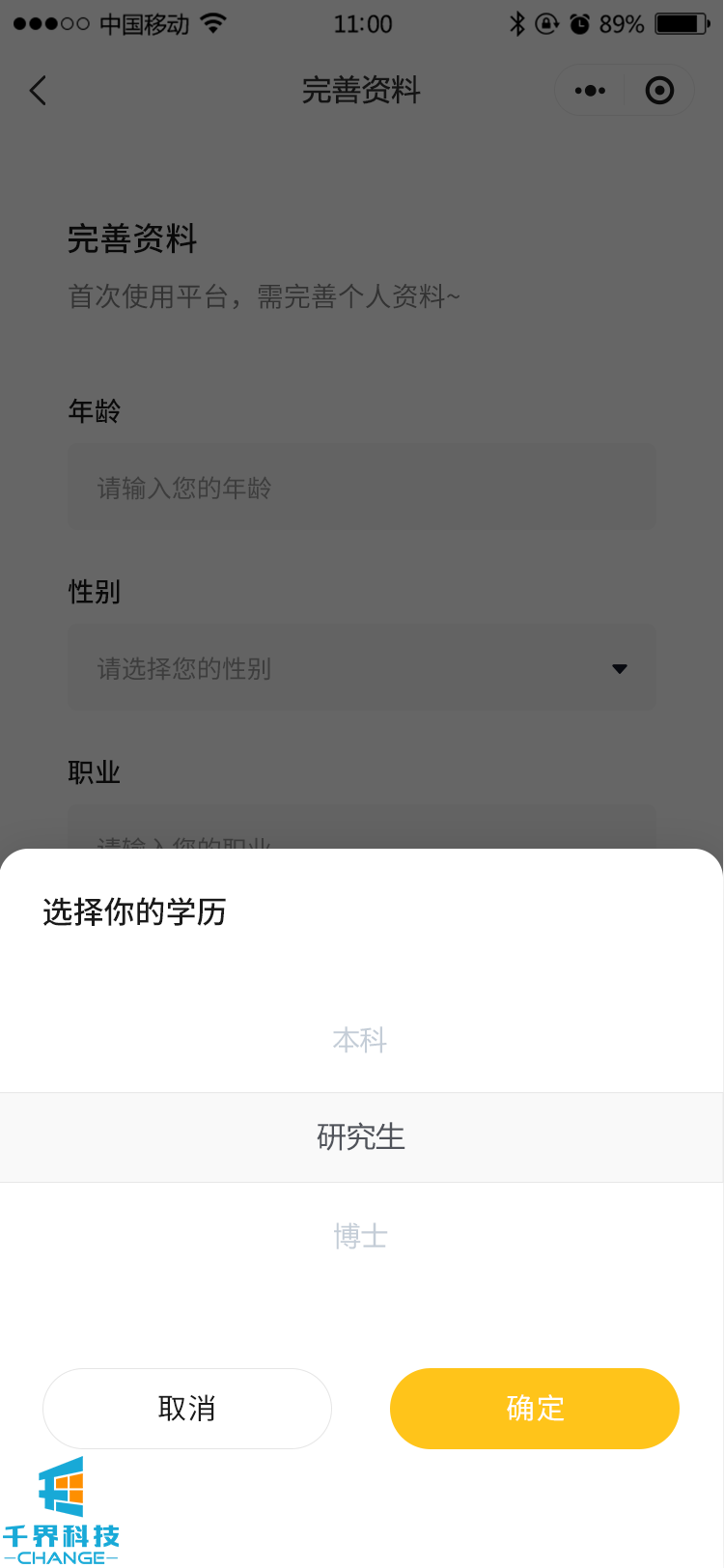
Task: Close the mini program with the circle icon
Action: tap(659, 91)
